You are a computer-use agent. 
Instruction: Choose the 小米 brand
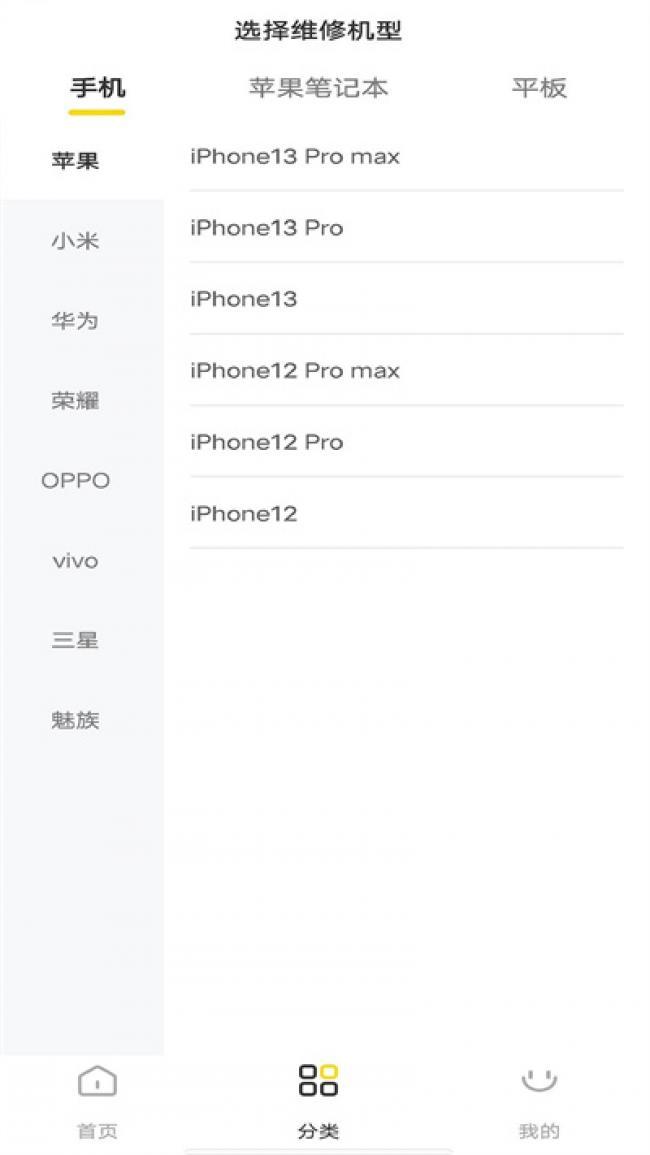tap(75, 241)
